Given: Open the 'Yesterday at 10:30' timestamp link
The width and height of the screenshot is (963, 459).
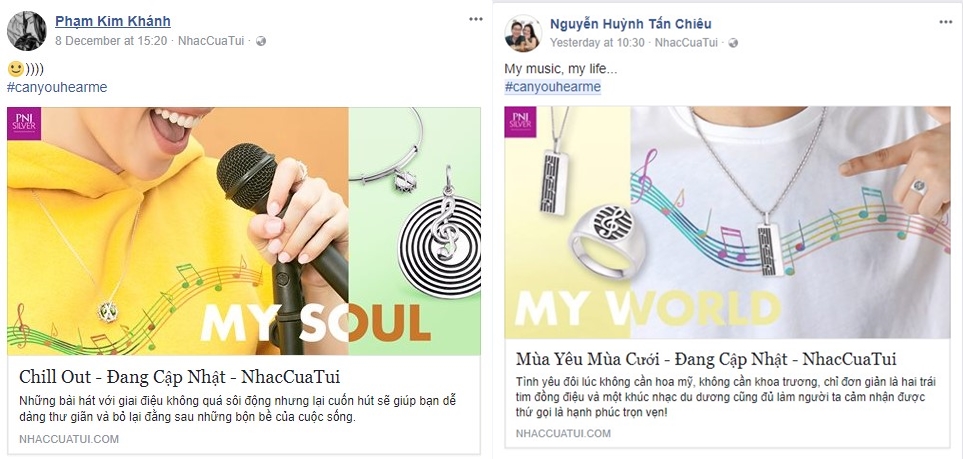Looking at the screenshot, I should pyautogui.click(x=596, y=43).
